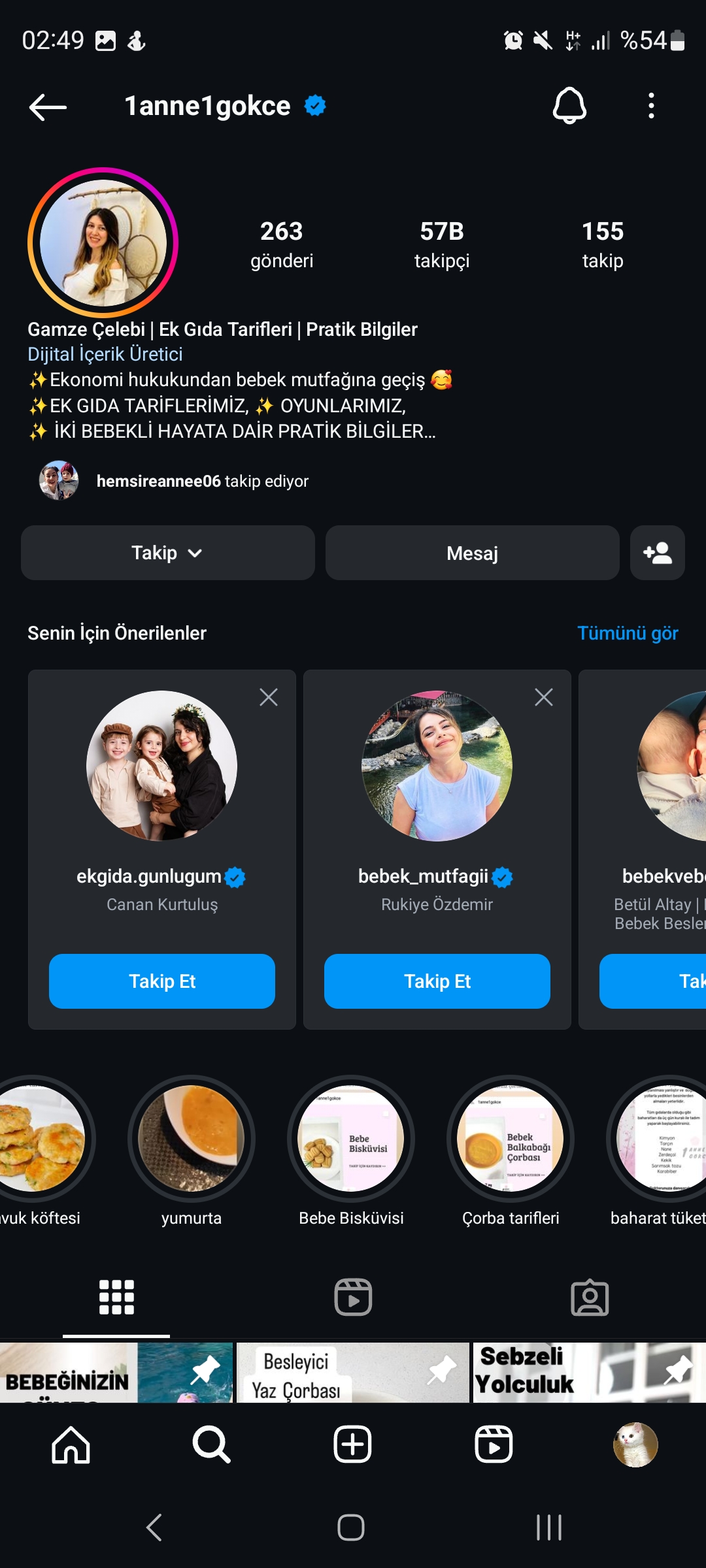
Task: Switch to the Reels tab on profile
Action: (x=353, y=1297)
